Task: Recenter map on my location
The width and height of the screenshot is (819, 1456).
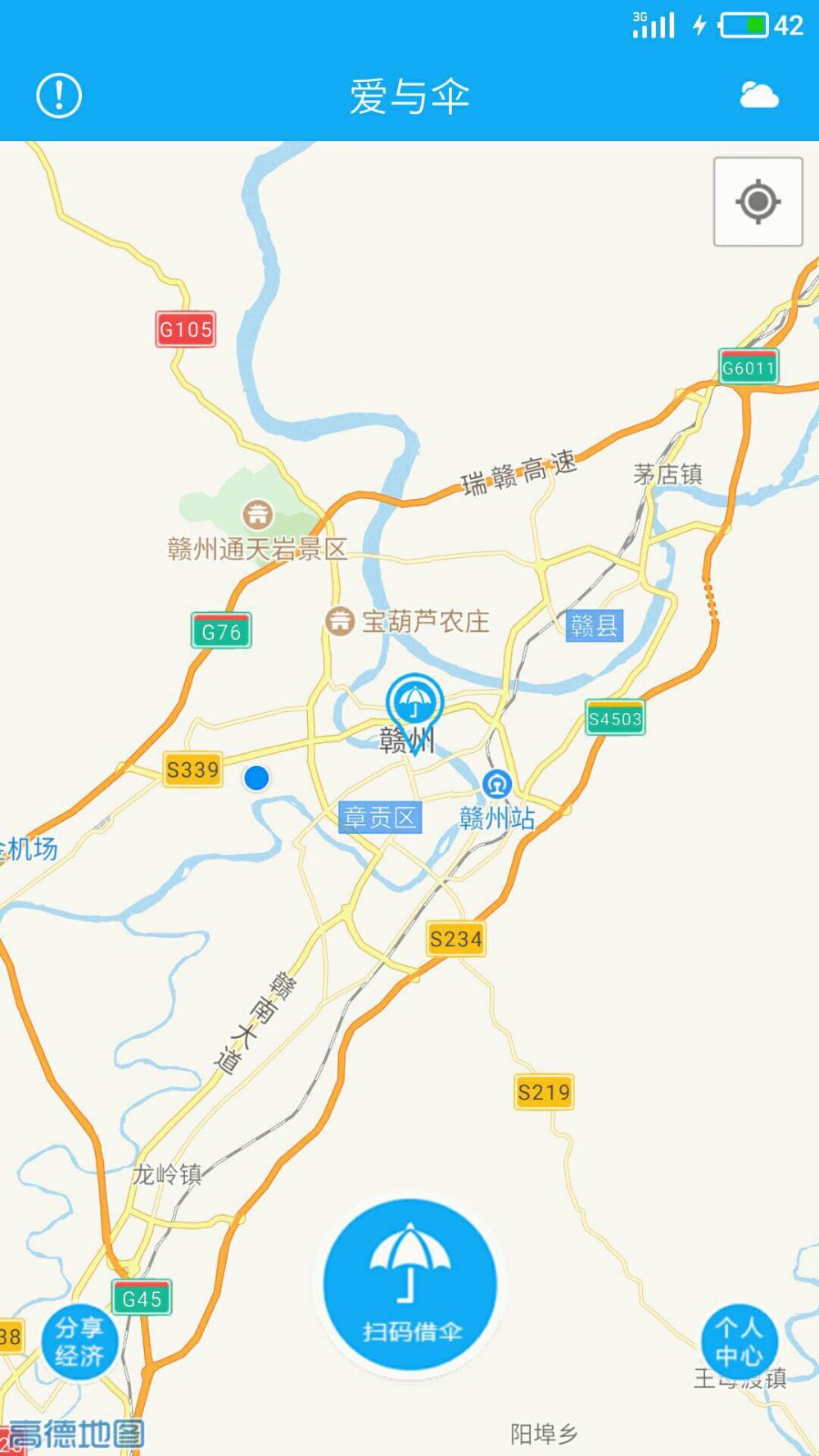Action: (x=758, y=202)
